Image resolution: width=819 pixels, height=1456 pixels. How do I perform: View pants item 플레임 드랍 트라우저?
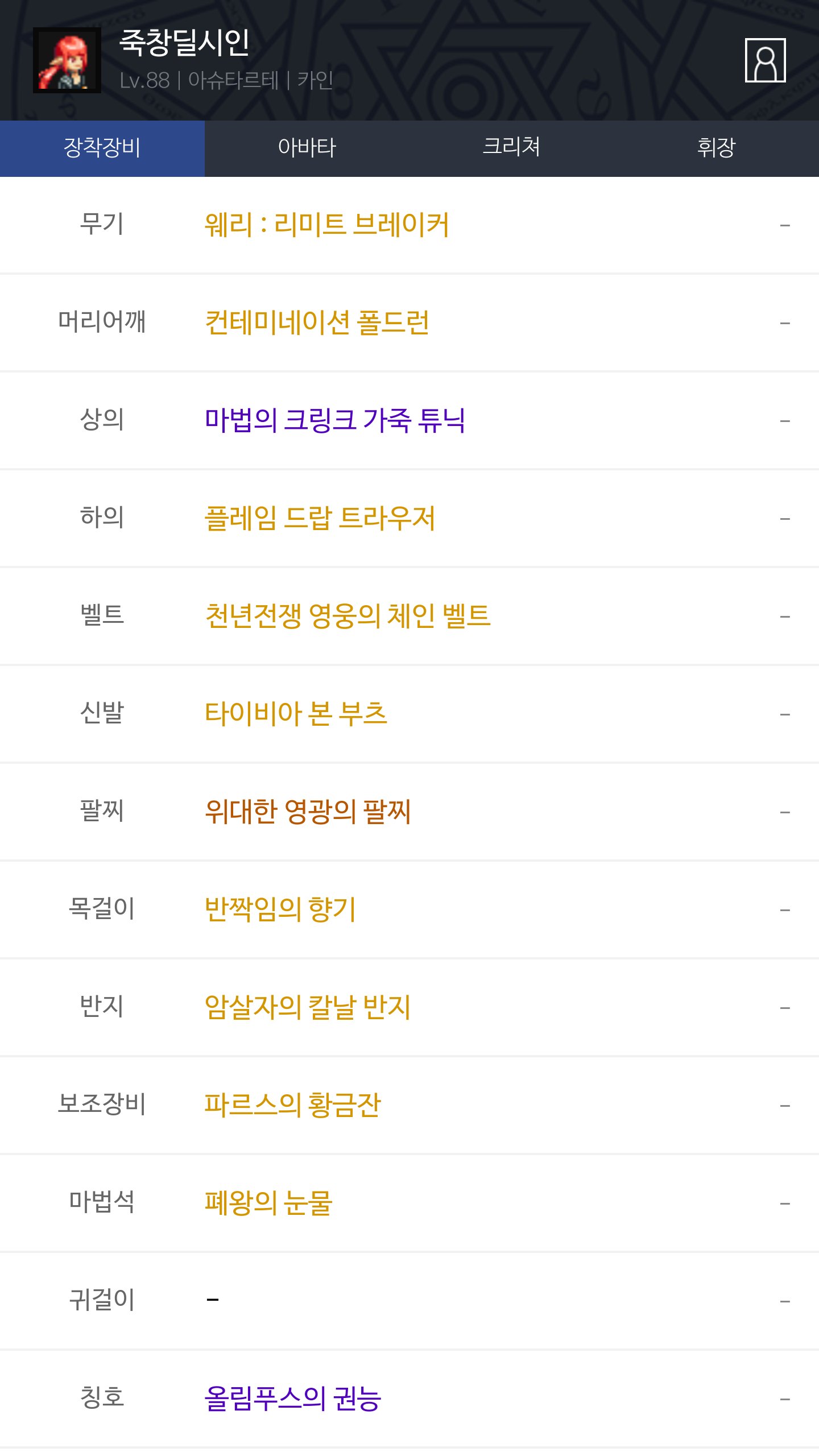(x=320, y=518)
